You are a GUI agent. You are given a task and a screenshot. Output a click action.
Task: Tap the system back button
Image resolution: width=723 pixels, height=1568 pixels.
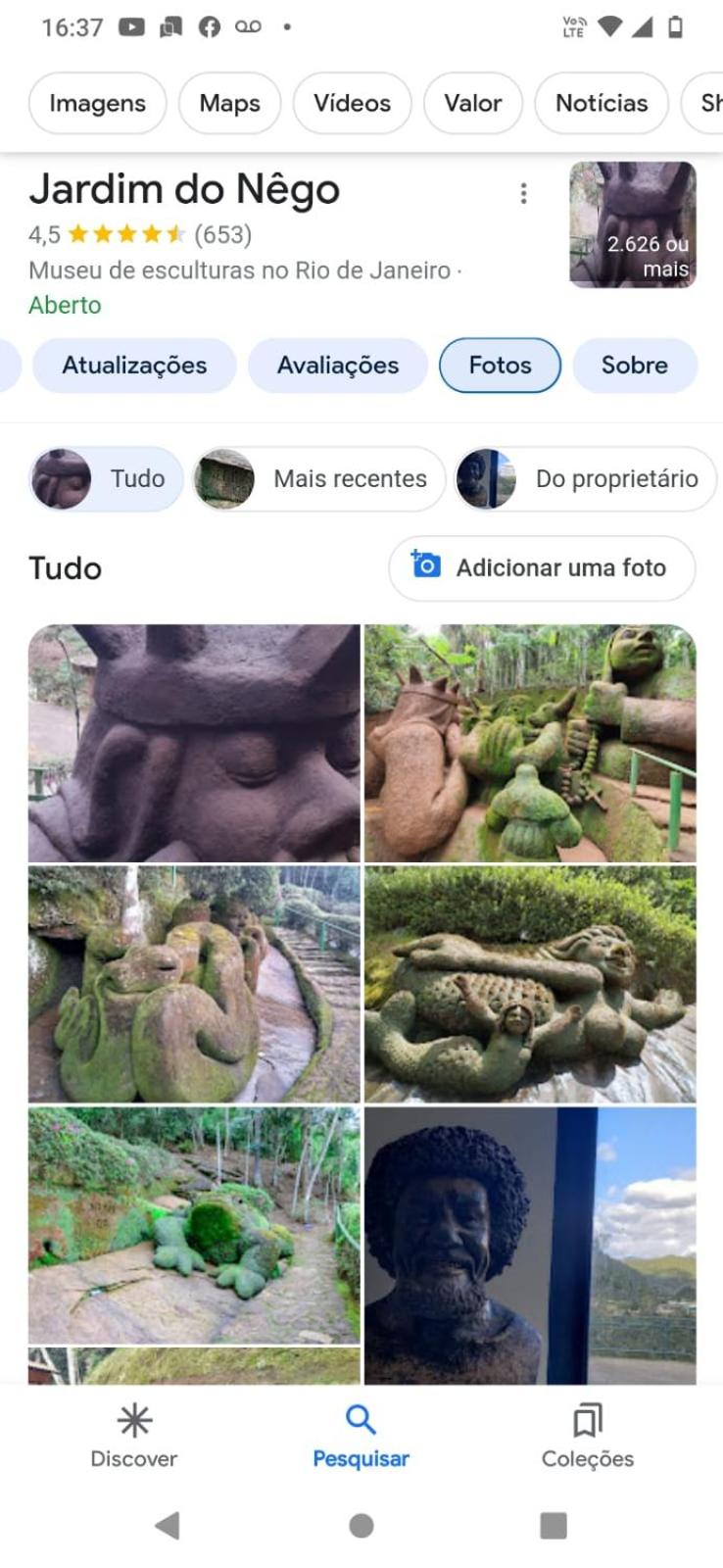168,1525
